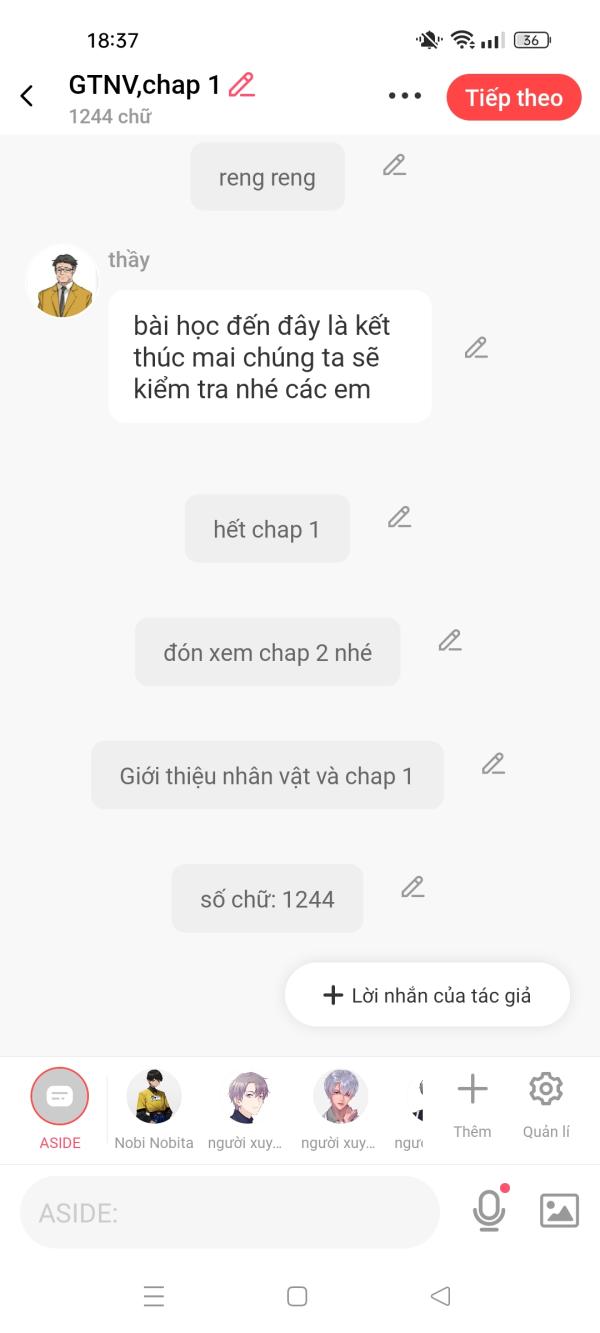The height and width of the screenshot is (1333, 600).
Task: Edit thầy's message about bài học
Action: pos(476,348)
